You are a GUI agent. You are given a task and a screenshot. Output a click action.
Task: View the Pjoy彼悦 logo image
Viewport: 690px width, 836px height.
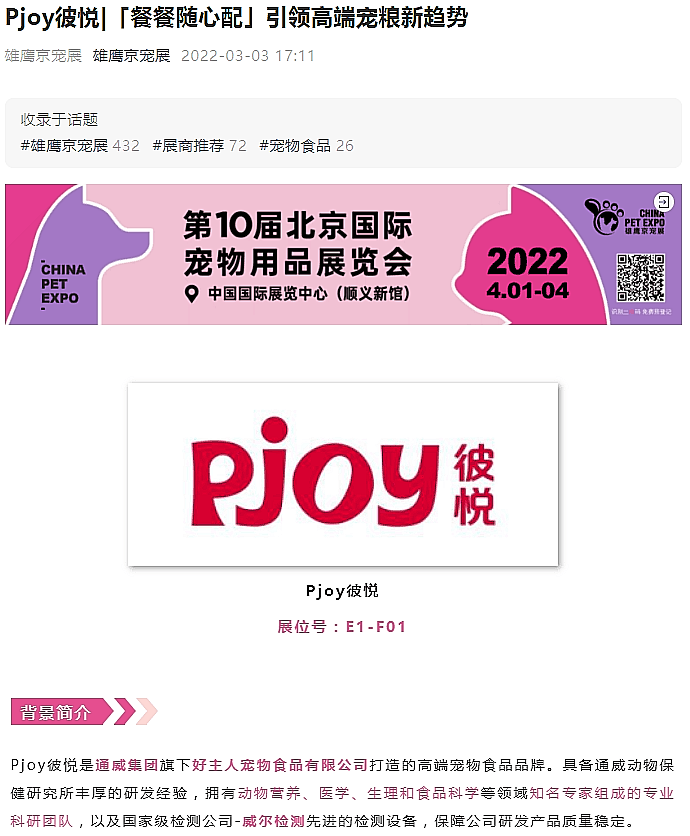[x=343, y=475]
